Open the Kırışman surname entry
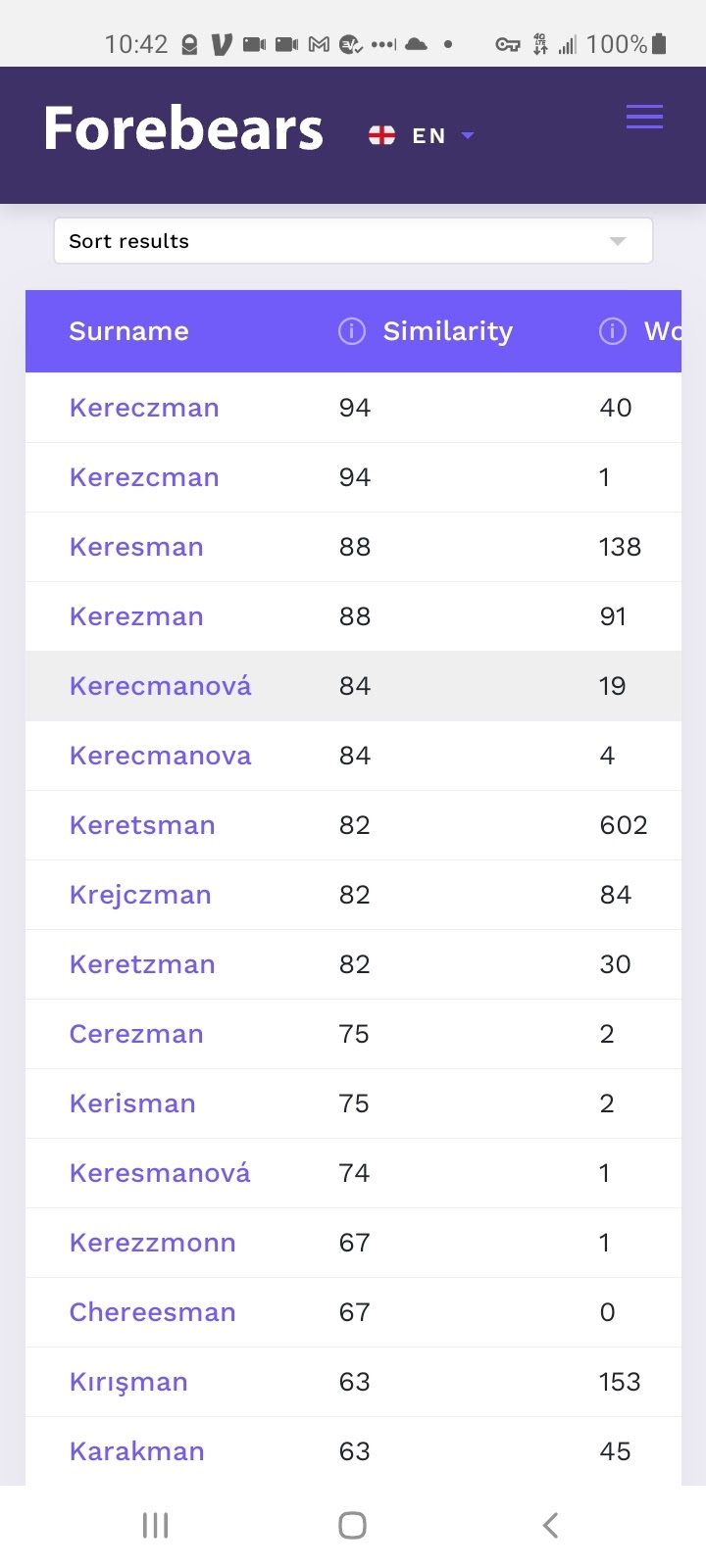This screenshot has height=1568, width=706. 128,1382
